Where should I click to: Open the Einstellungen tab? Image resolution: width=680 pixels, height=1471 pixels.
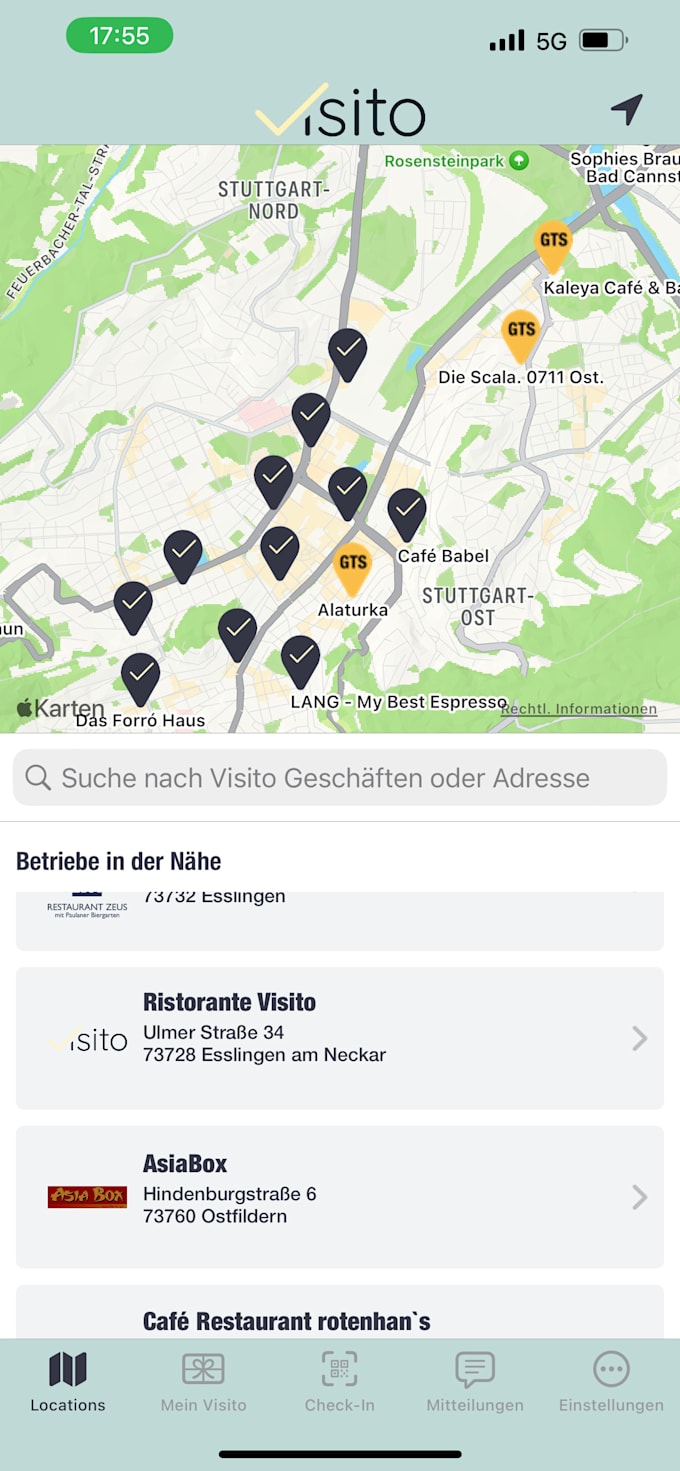pos(611,1382)
